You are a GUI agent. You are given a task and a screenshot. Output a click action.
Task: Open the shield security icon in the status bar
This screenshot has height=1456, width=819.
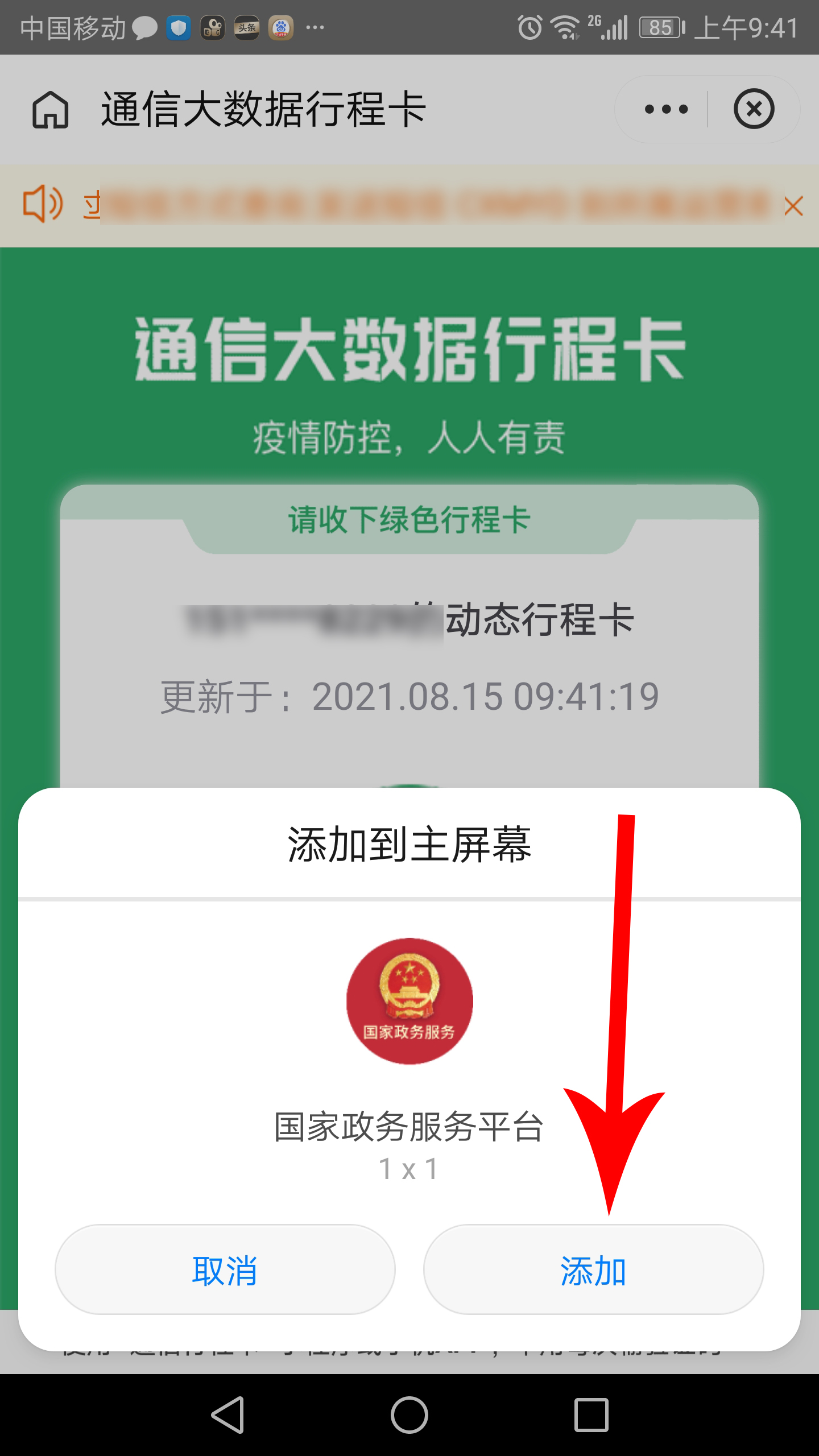point(178,27)
